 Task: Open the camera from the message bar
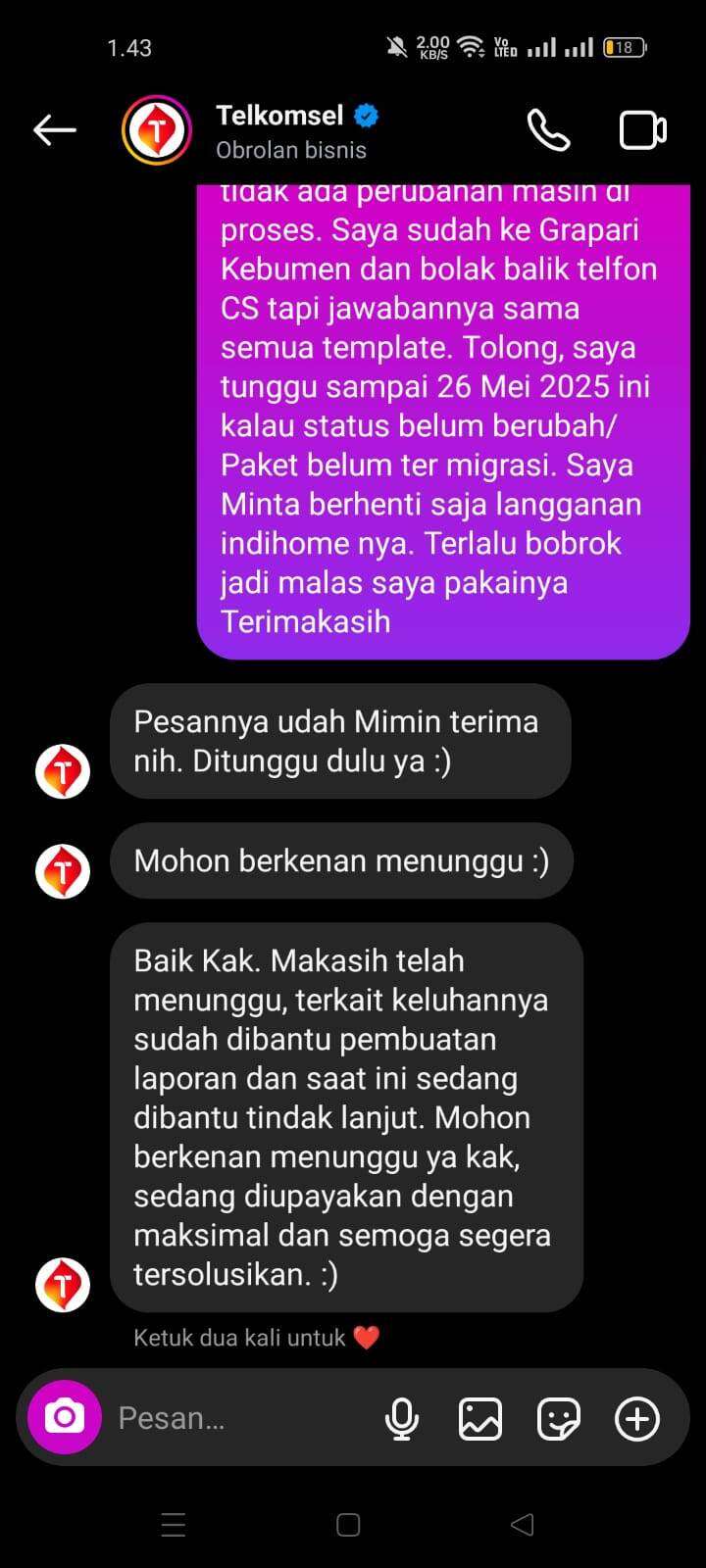(x=65, y=1417)
